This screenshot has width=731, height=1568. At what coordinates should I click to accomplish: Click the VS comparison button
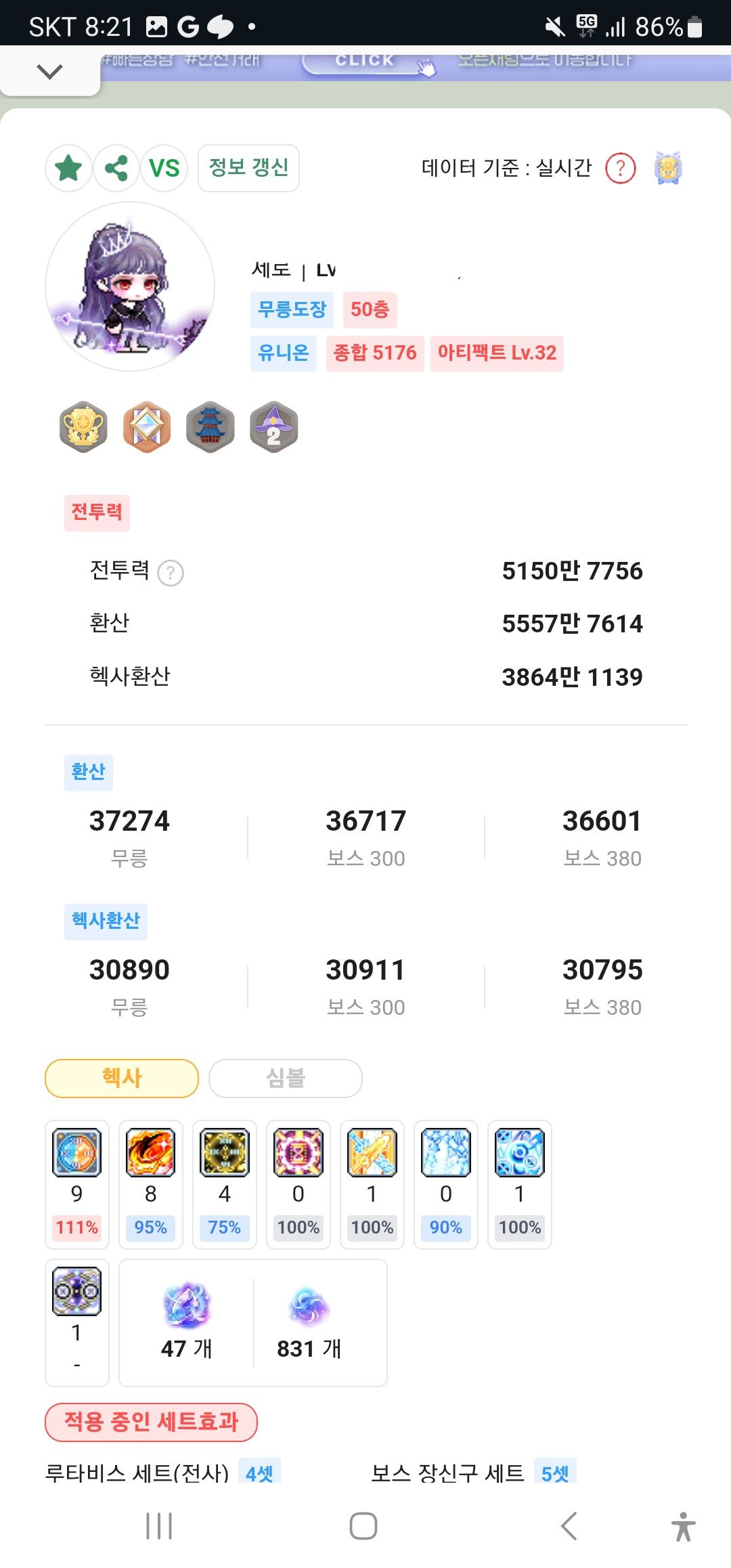(x=164, y=169)
